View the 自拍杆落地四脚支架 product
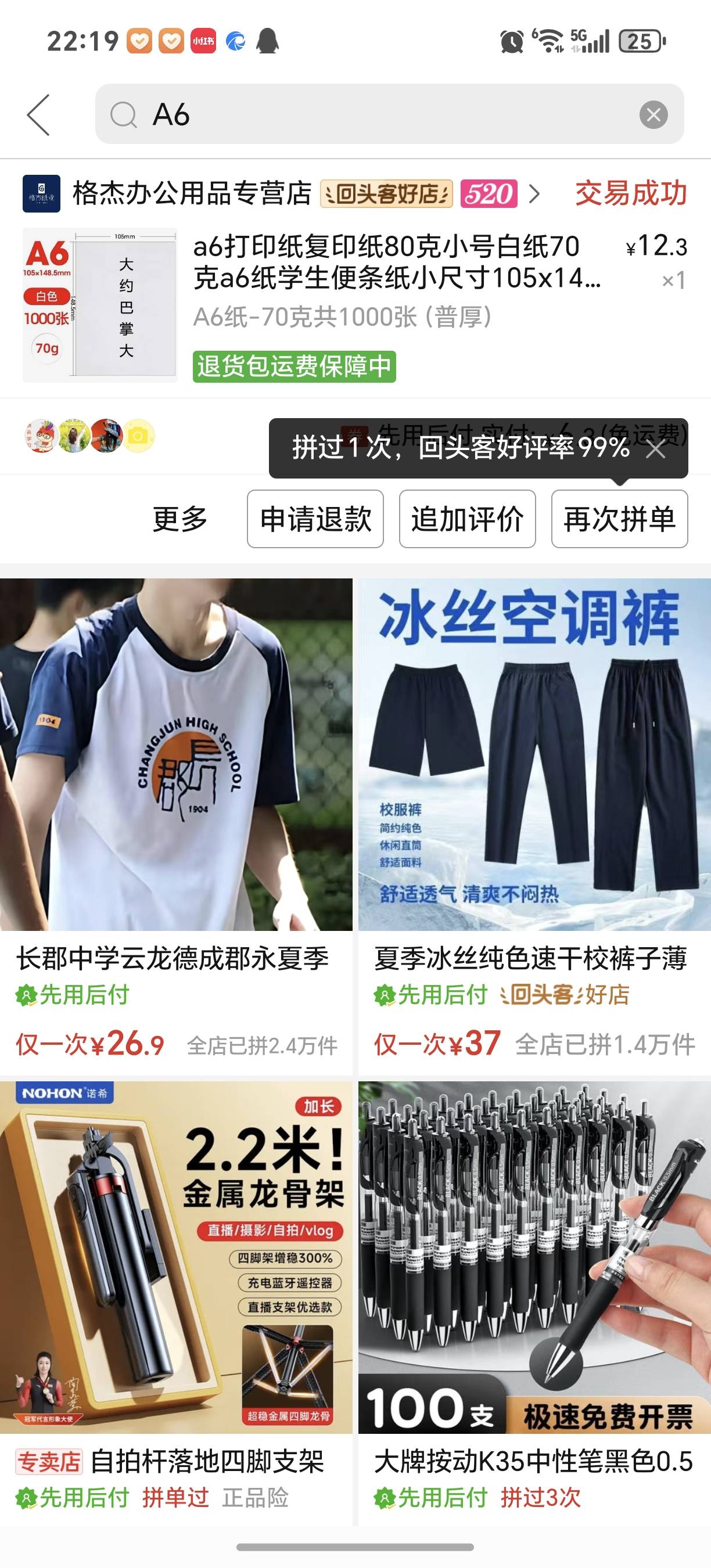Viewport: 711px width, 1568px height. [176, 1257]
